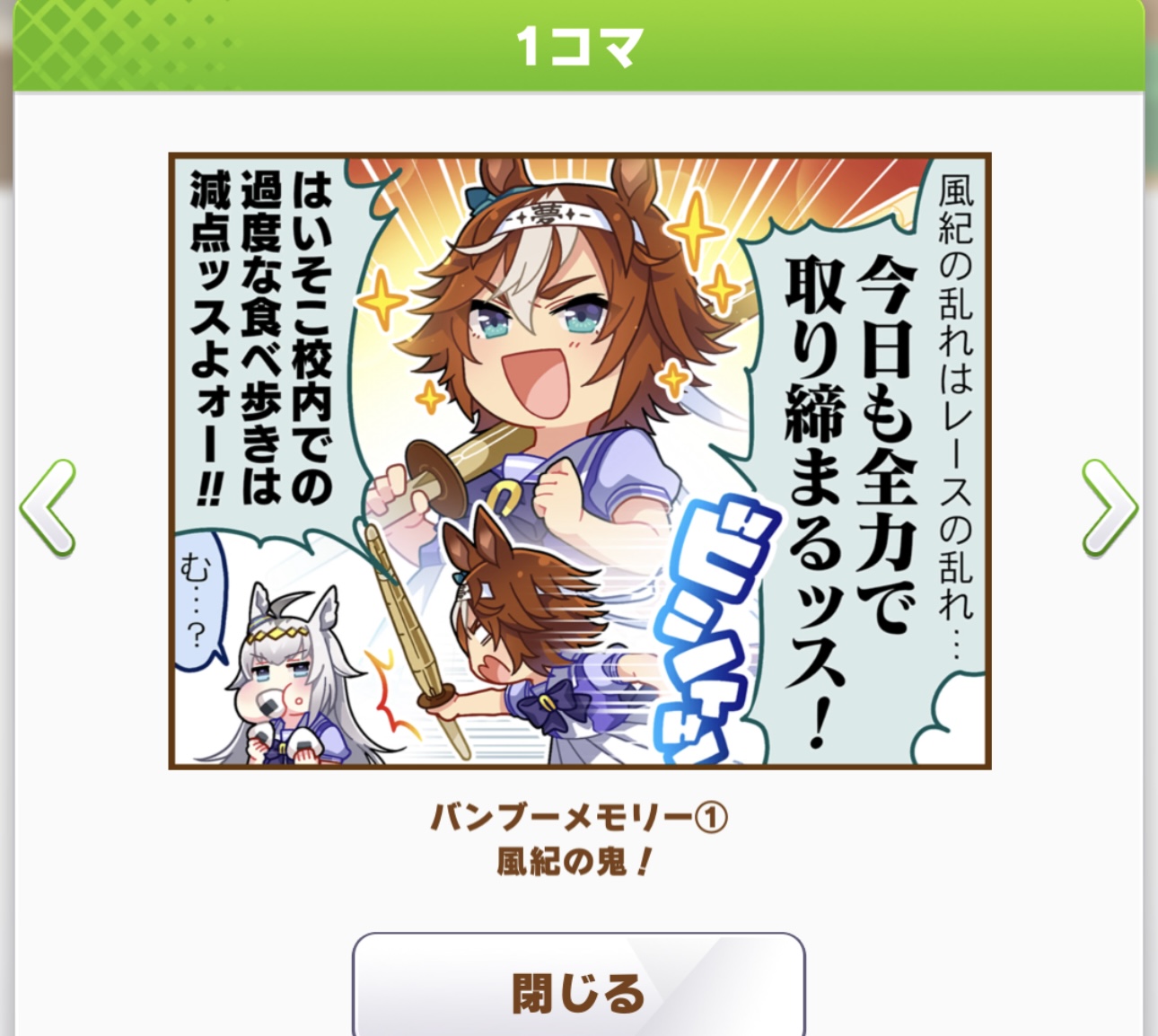
Task: Go to the previous comic with left arrow
Action: pyautogui.click(x=48, y=508)
